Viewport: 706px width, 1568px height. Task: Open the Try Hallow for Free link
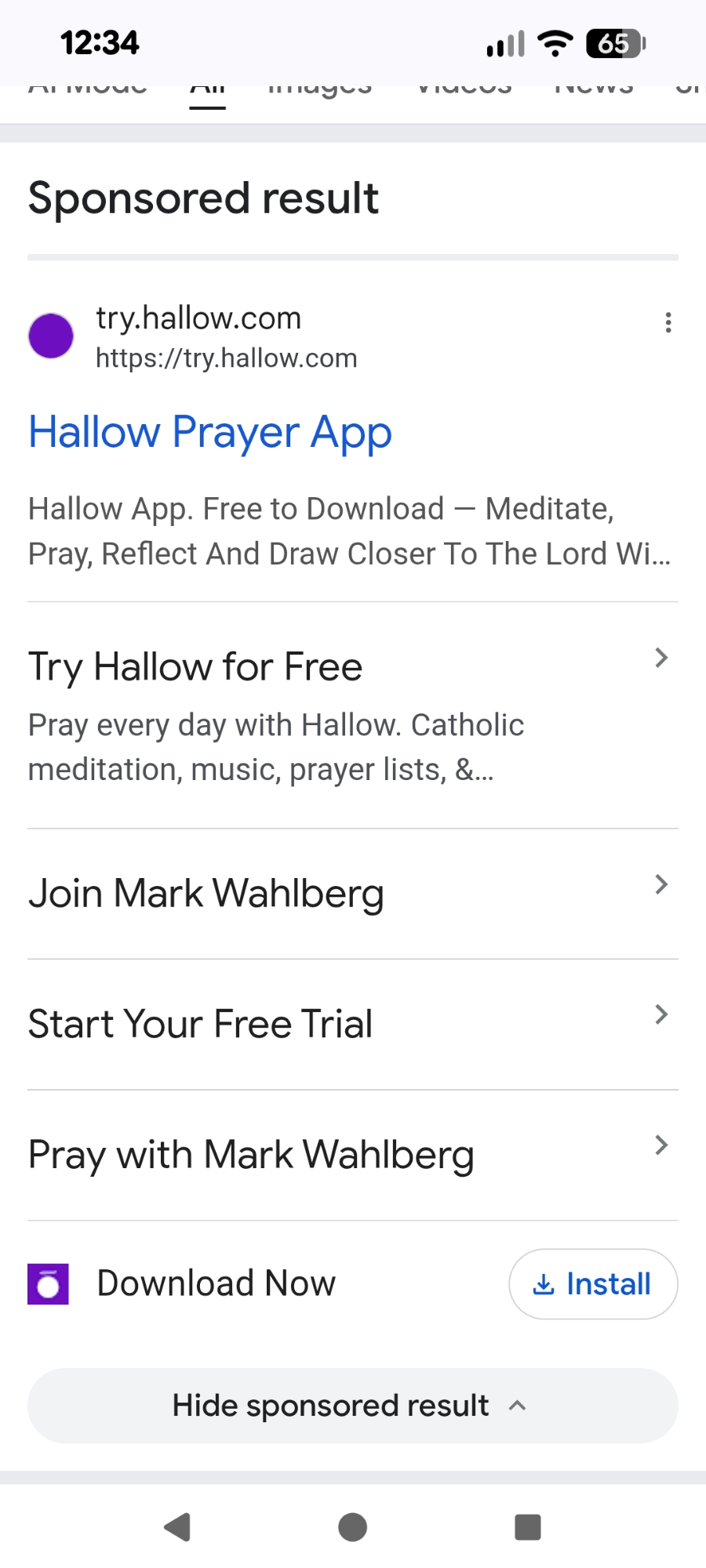pos(195,667)
